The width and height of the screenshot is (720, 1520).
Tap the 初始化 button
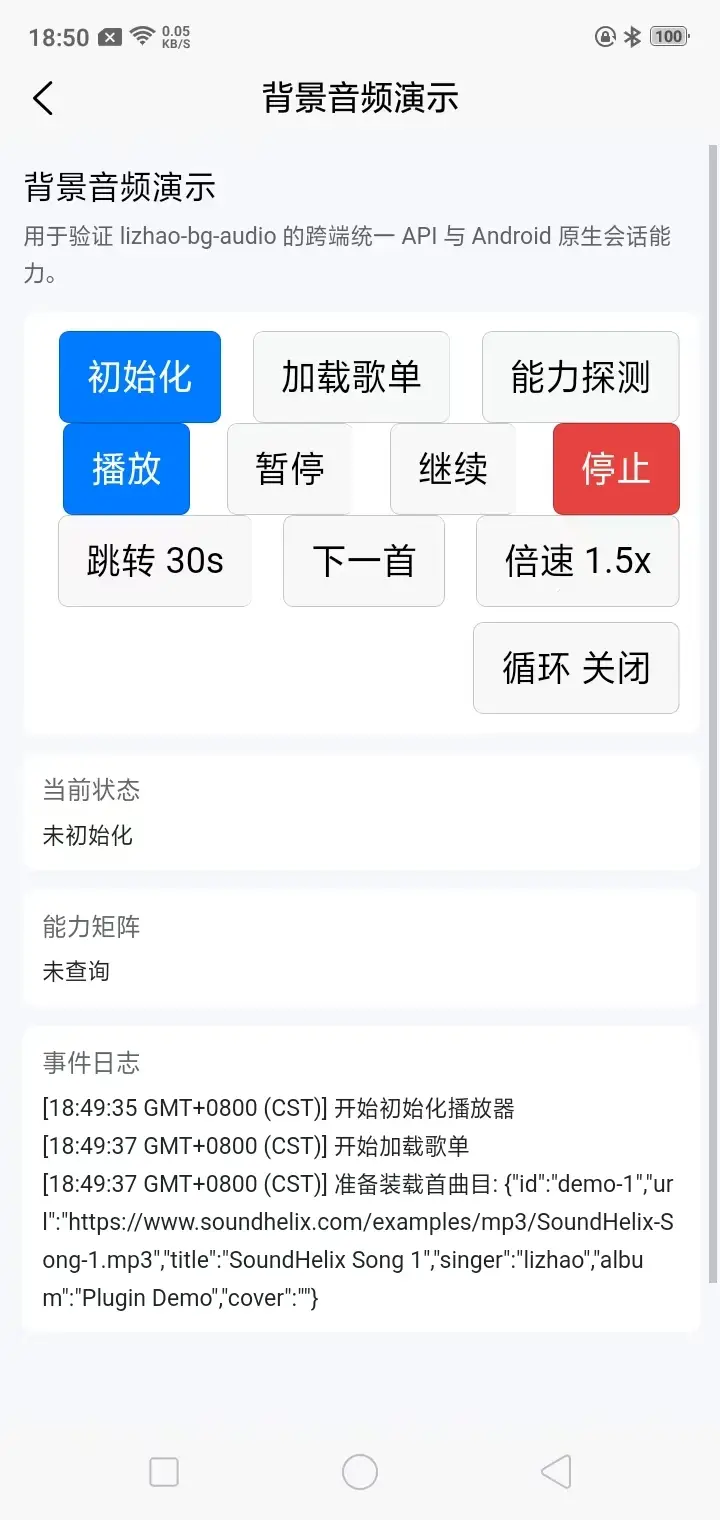coord(140,377)
